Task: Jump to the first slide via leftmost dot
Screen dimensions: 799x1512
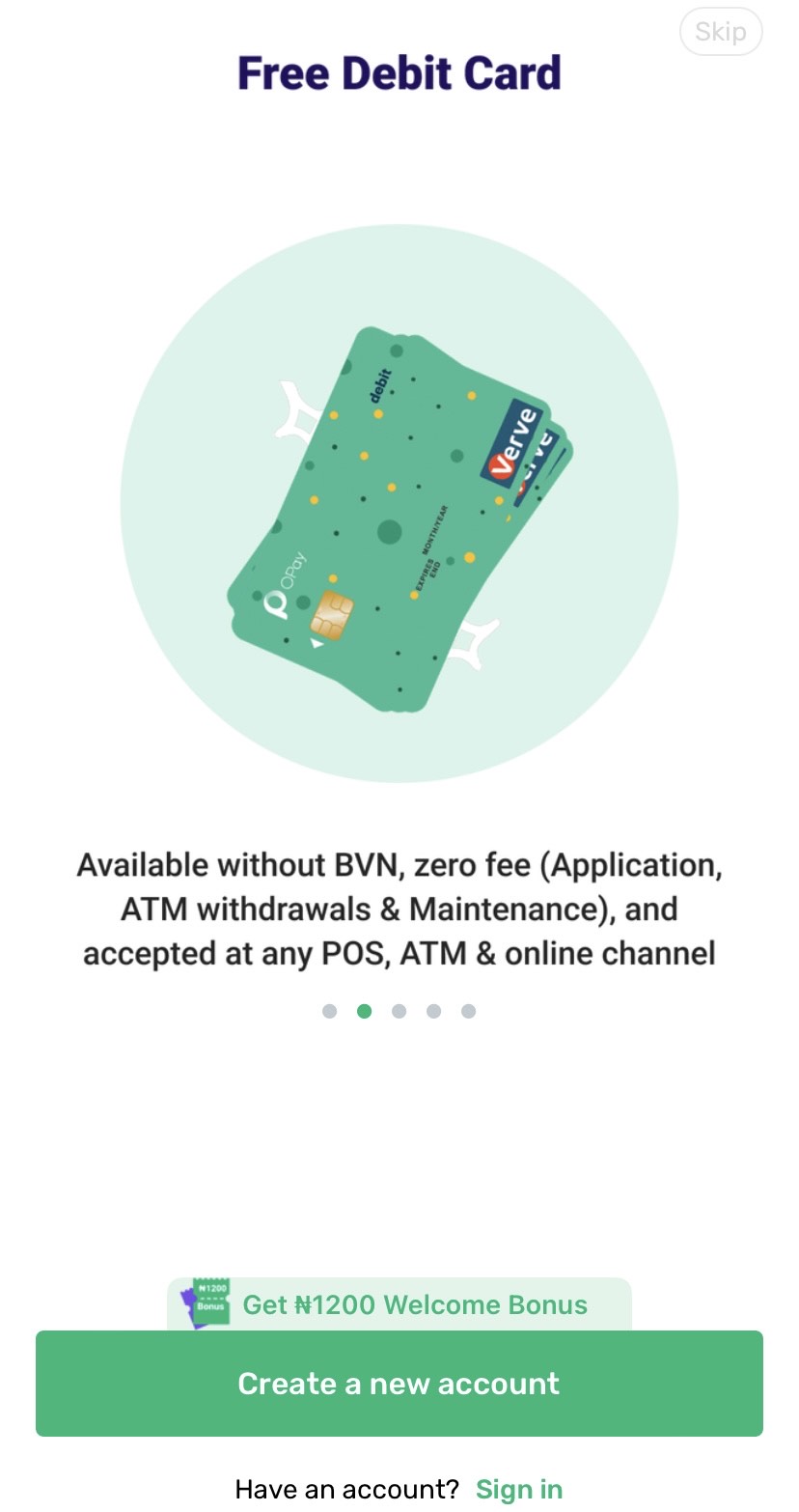Action: [330, 1011]
